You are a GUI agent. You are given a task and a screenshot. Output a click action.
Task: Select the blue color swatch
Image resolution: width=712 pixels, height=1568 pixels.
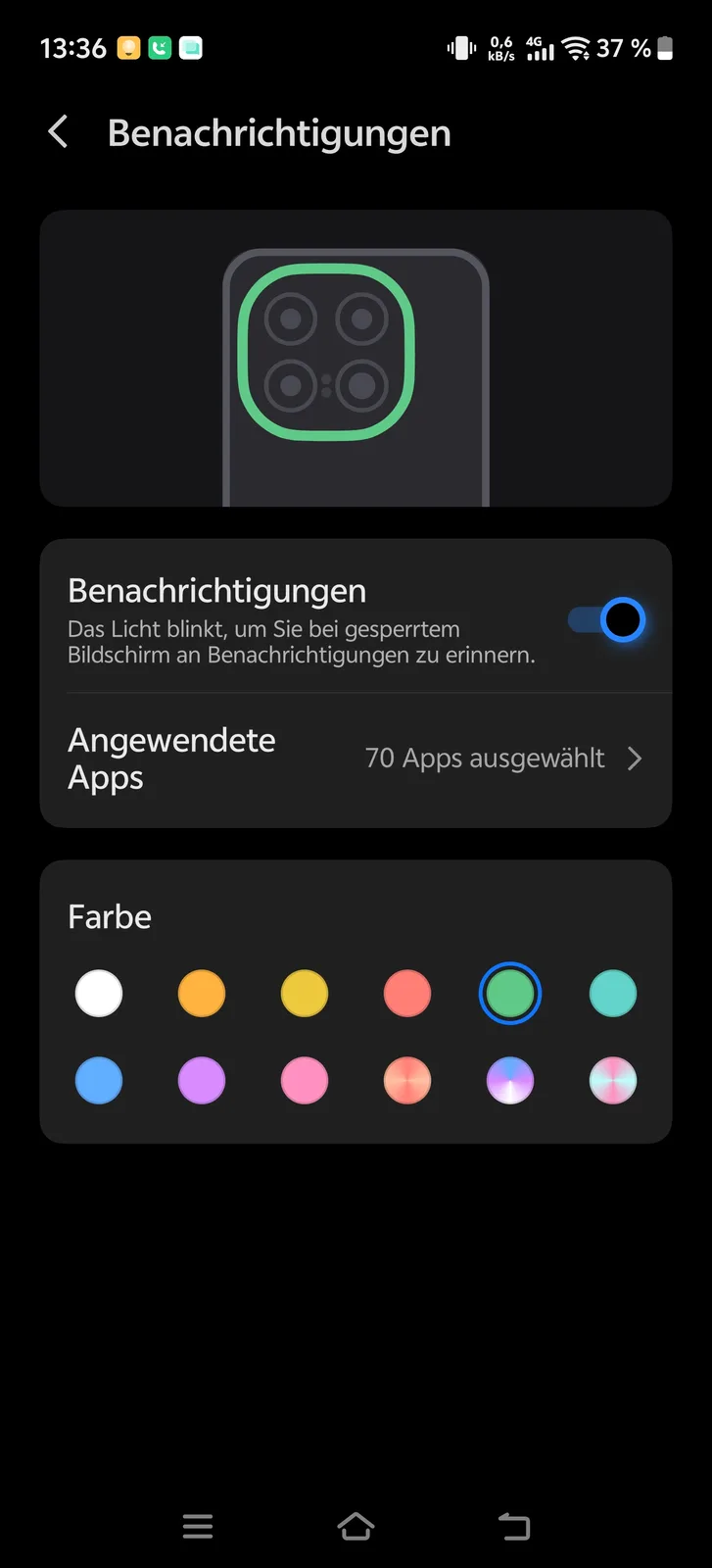(99, 1081)
